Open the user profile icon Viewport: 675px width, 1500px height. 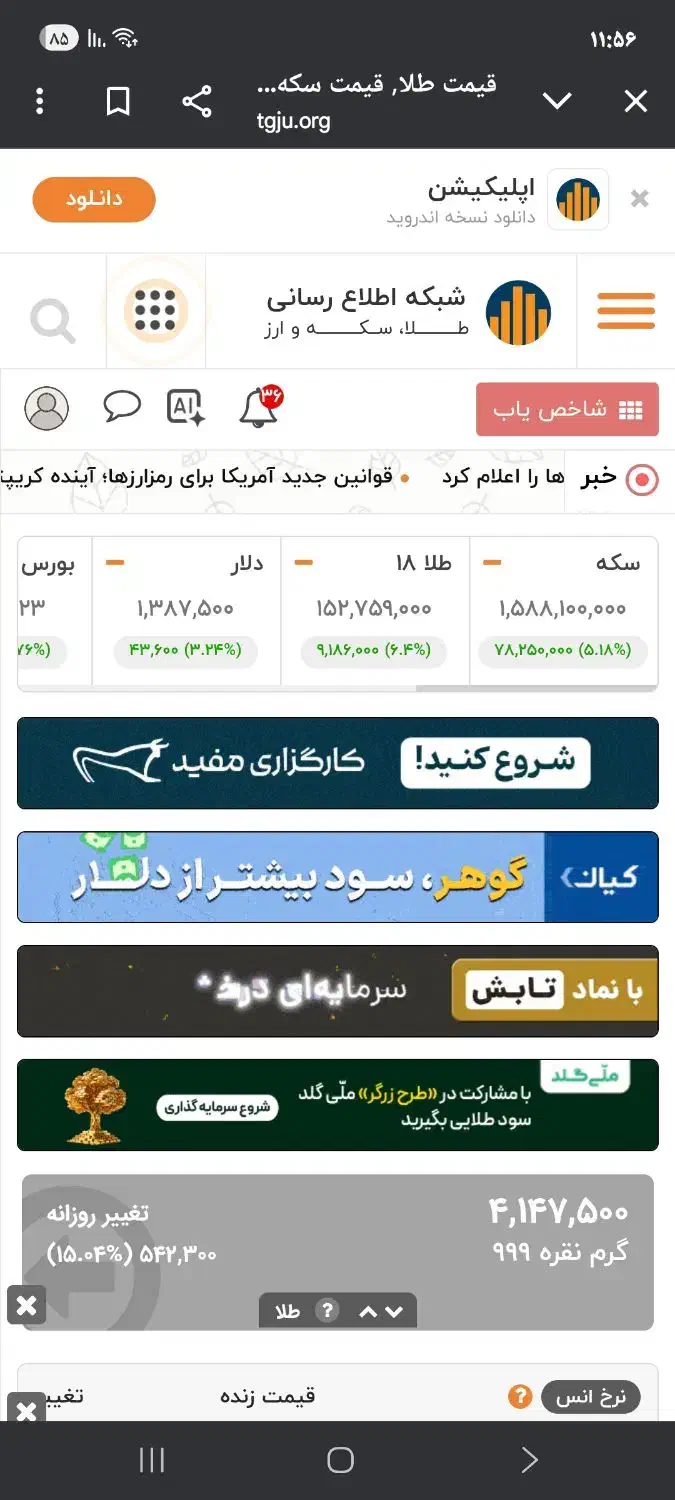(x=46, y=408)
